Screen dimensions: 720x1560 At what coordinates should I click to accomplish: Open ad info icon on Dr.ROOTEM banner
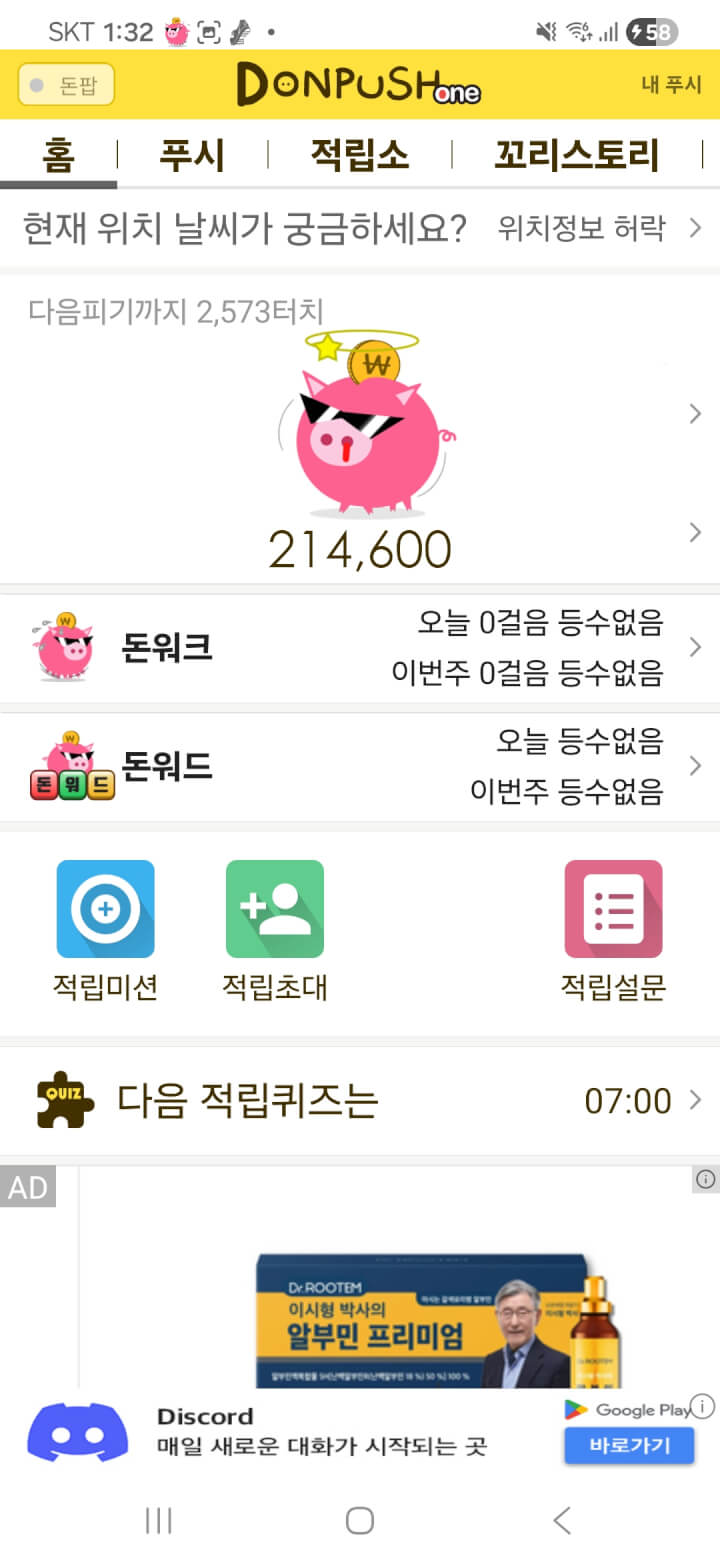(x=706, y=1180)
